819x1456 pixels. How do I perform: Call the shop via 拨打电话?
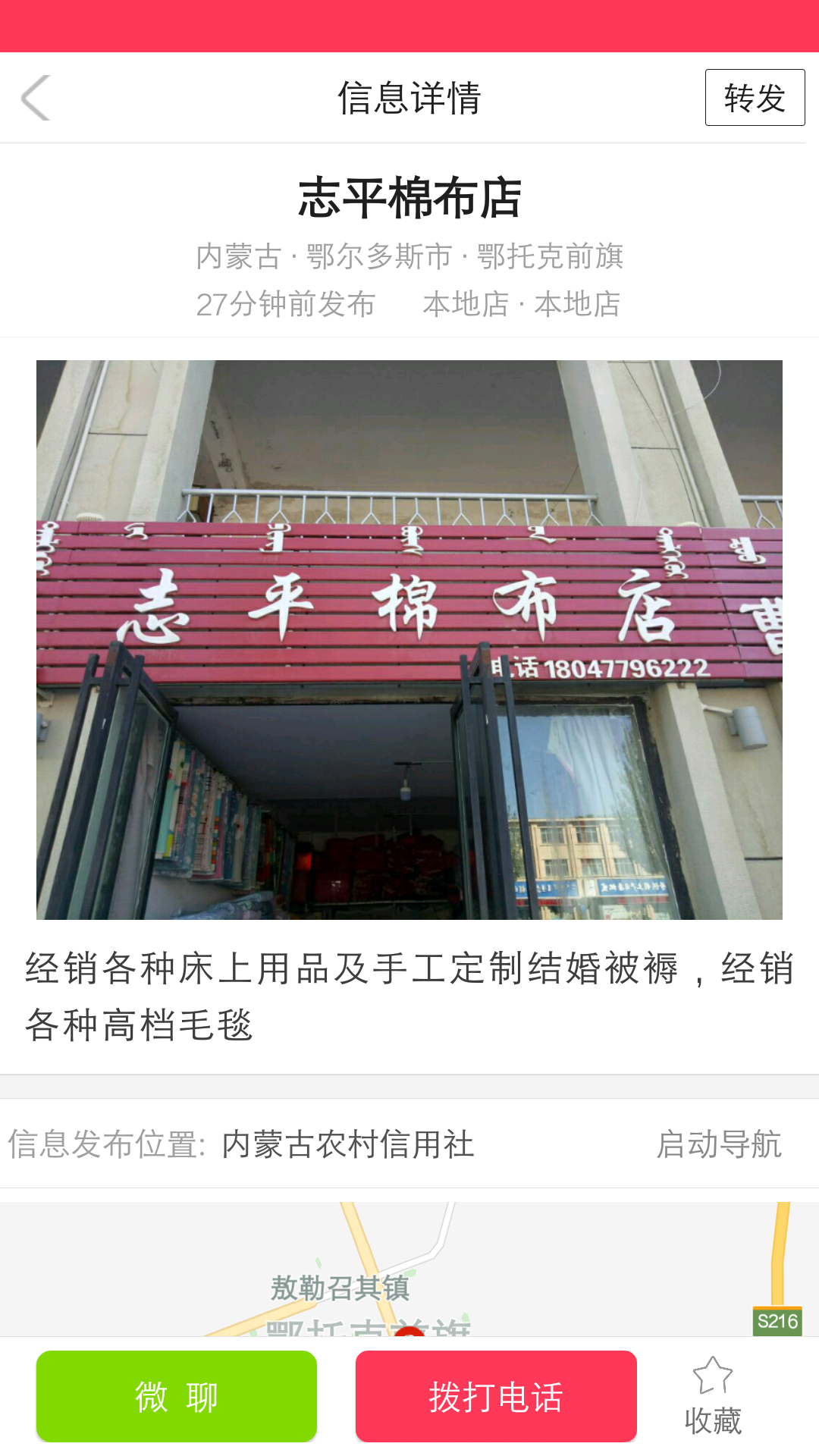pyautogui.click(x=496, y=1396)
